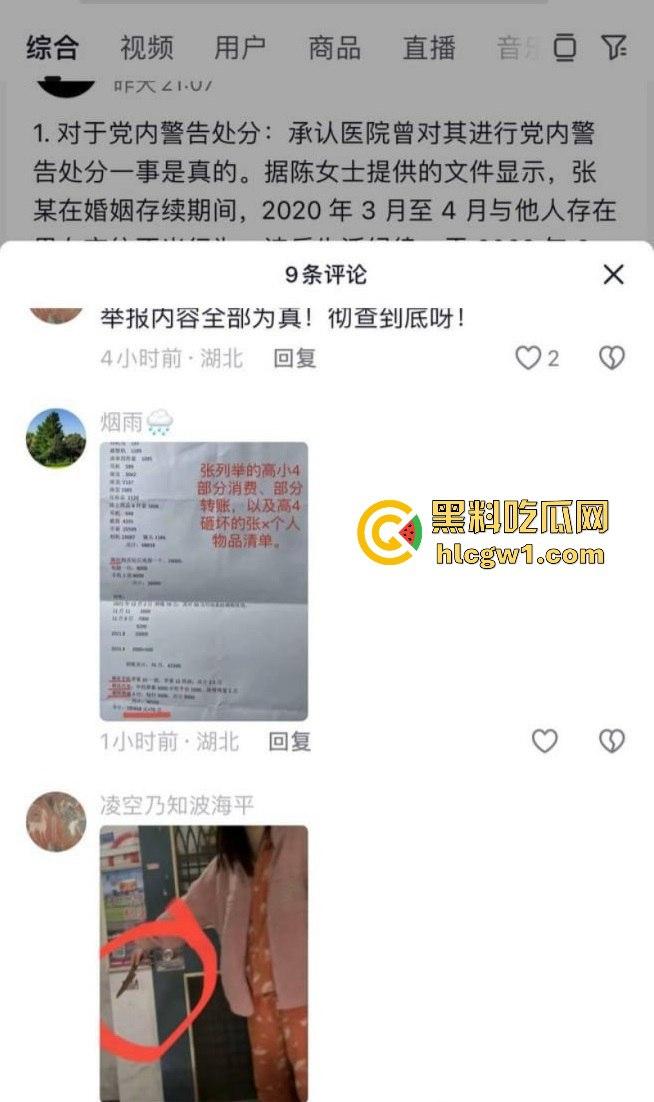The height and width of the screenshot is (1102, 654).
Task: Switch to the 用户 tab
Action: (240, 47)
